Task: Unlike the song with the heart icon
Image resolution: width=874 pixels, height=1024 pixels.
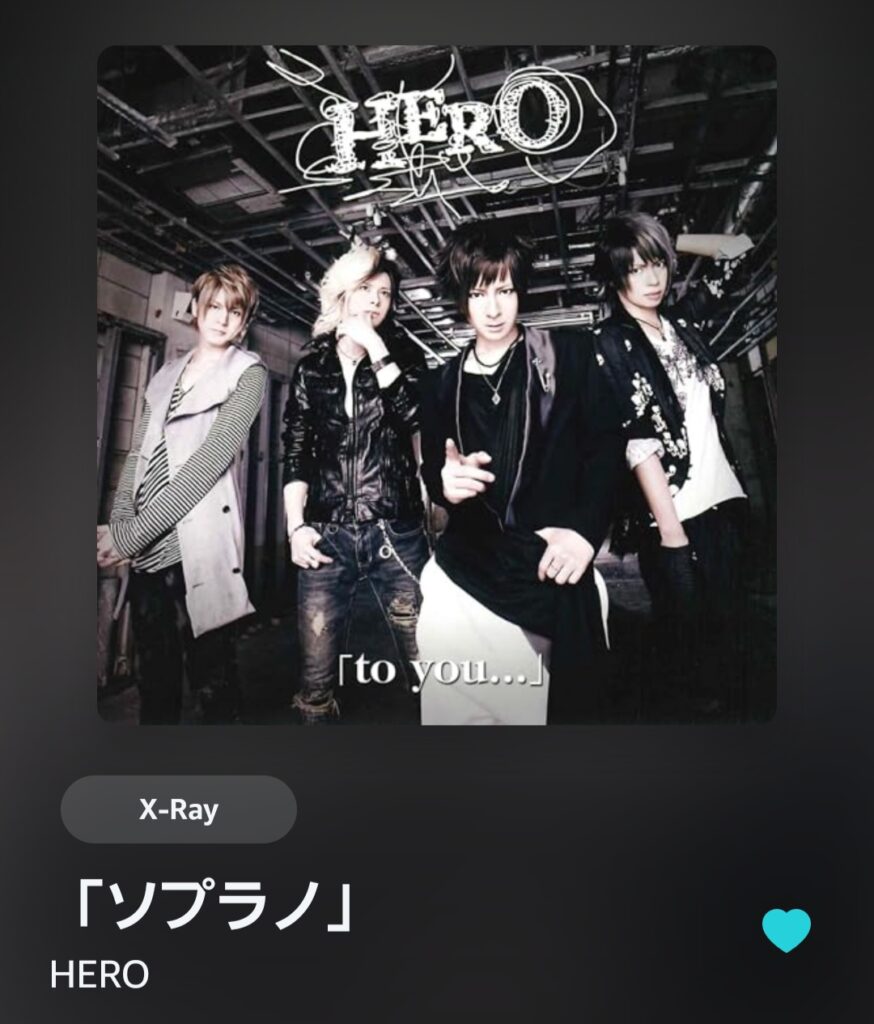Action: tap(786, 930)
